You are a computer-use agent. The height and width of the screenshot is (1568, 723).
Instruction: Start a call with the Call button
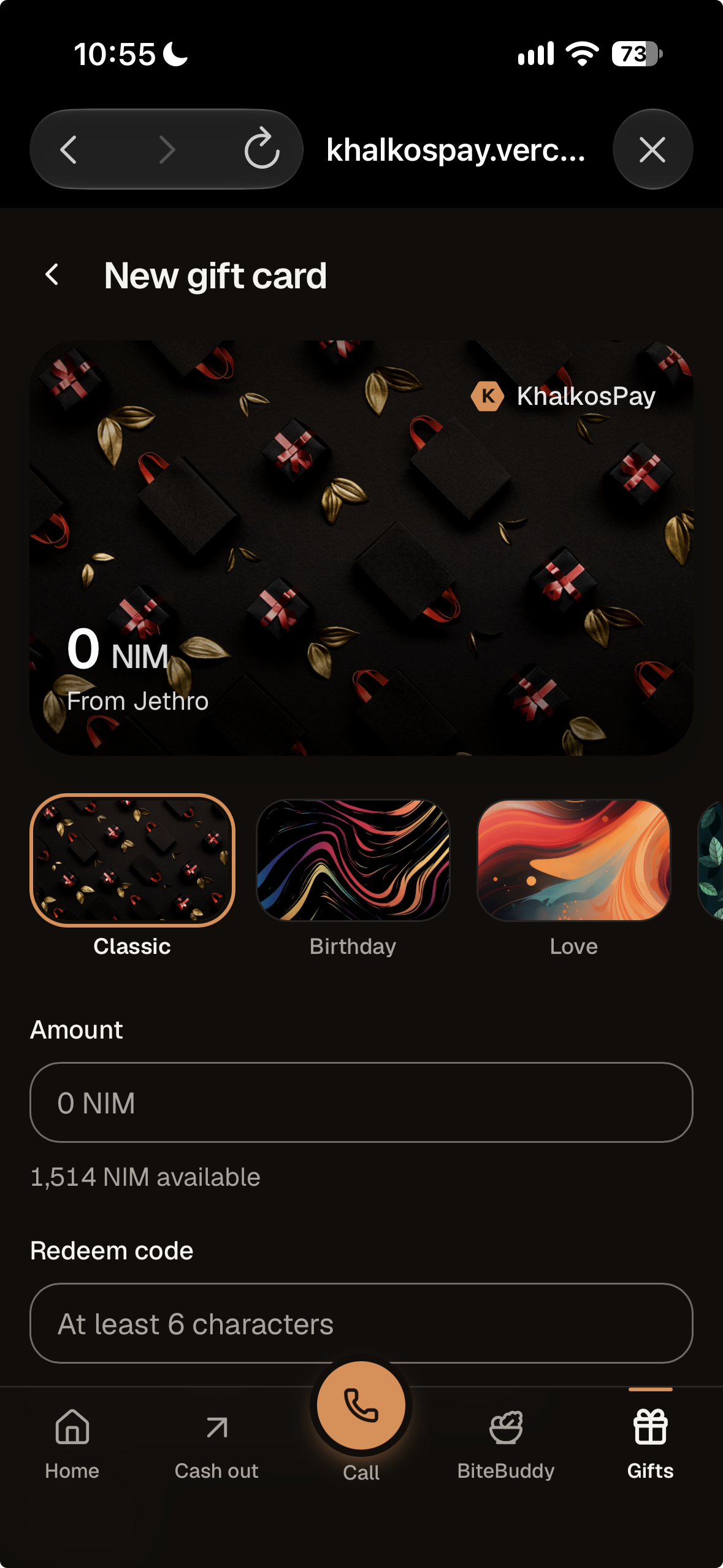tap(361, 1405)
